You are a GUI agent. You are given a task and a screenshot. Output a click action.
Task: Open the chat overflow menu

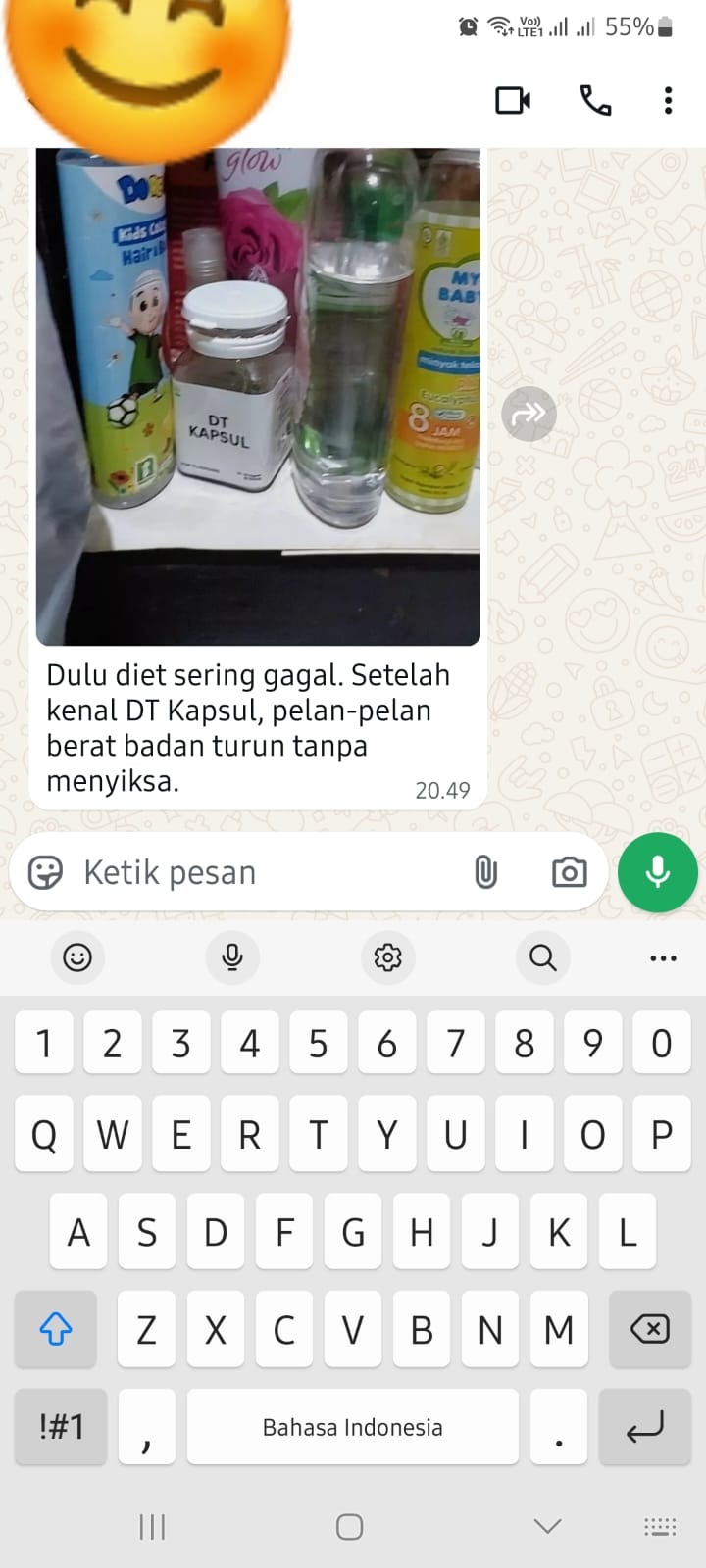coord(668,100)
